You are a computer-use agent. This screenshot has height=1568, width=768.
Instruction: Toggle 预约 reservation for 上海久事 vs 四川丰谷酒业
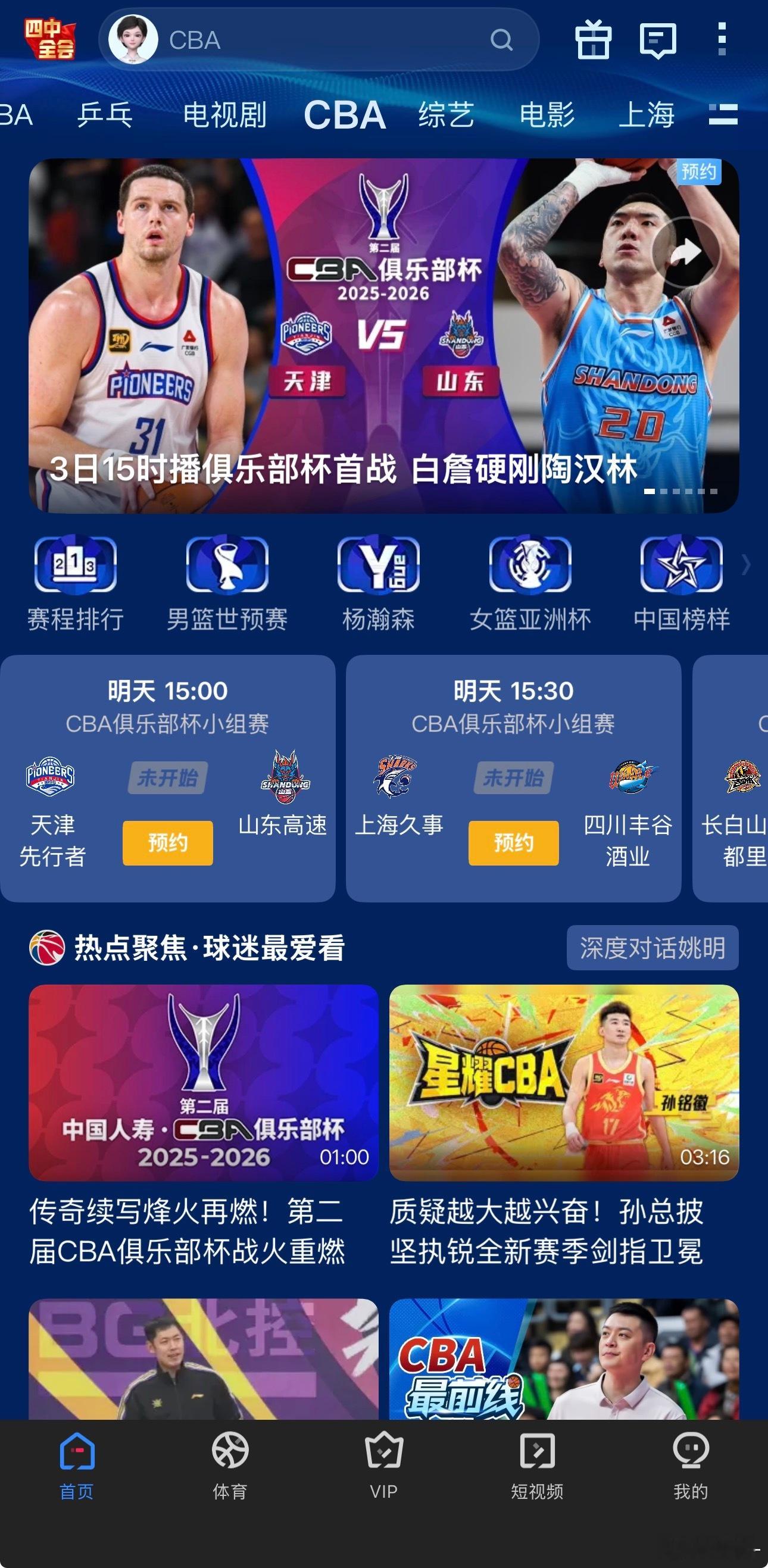pos(513,843)
